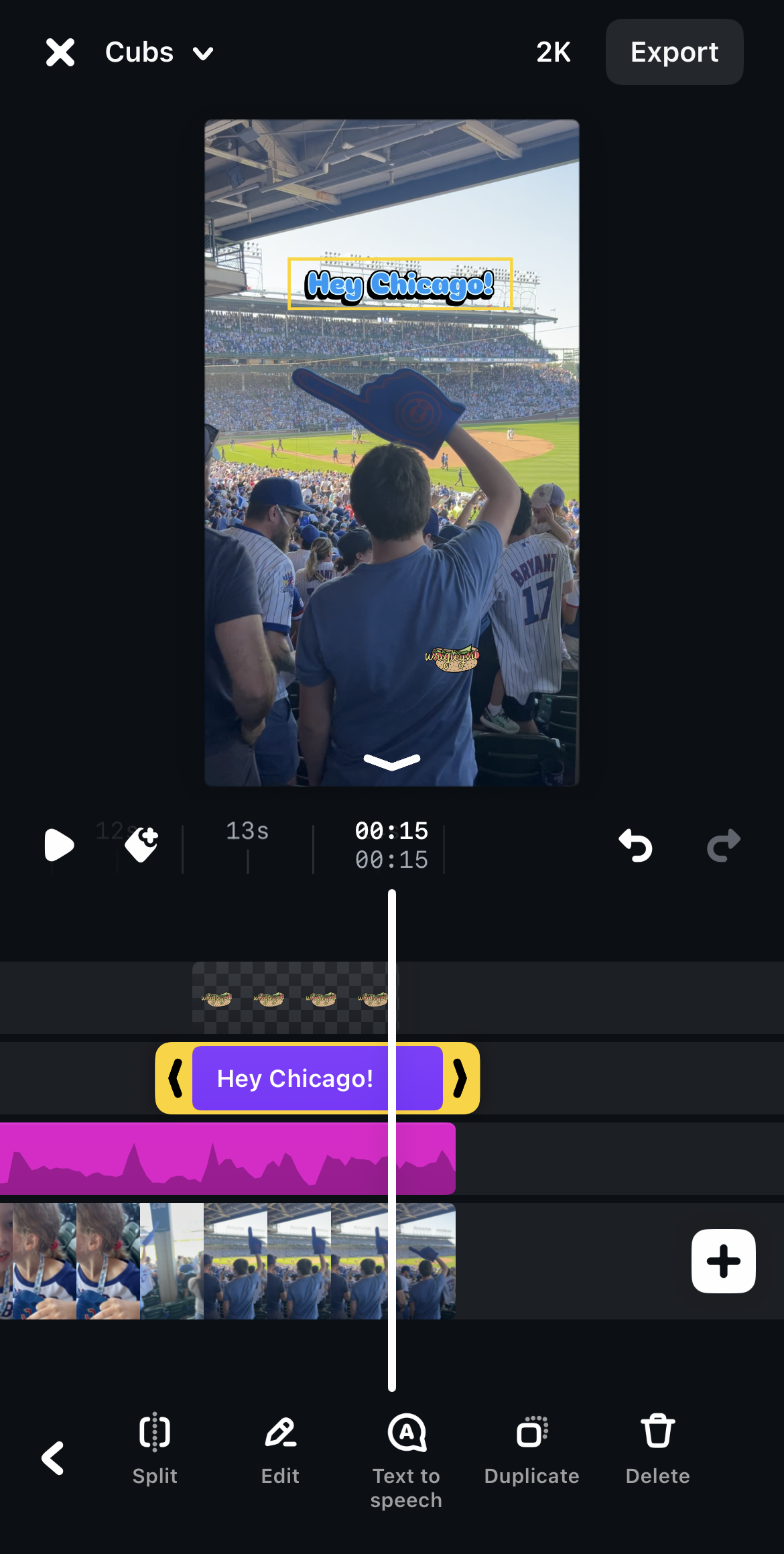Add a keyframe with the diamond icon

(142, 844)
